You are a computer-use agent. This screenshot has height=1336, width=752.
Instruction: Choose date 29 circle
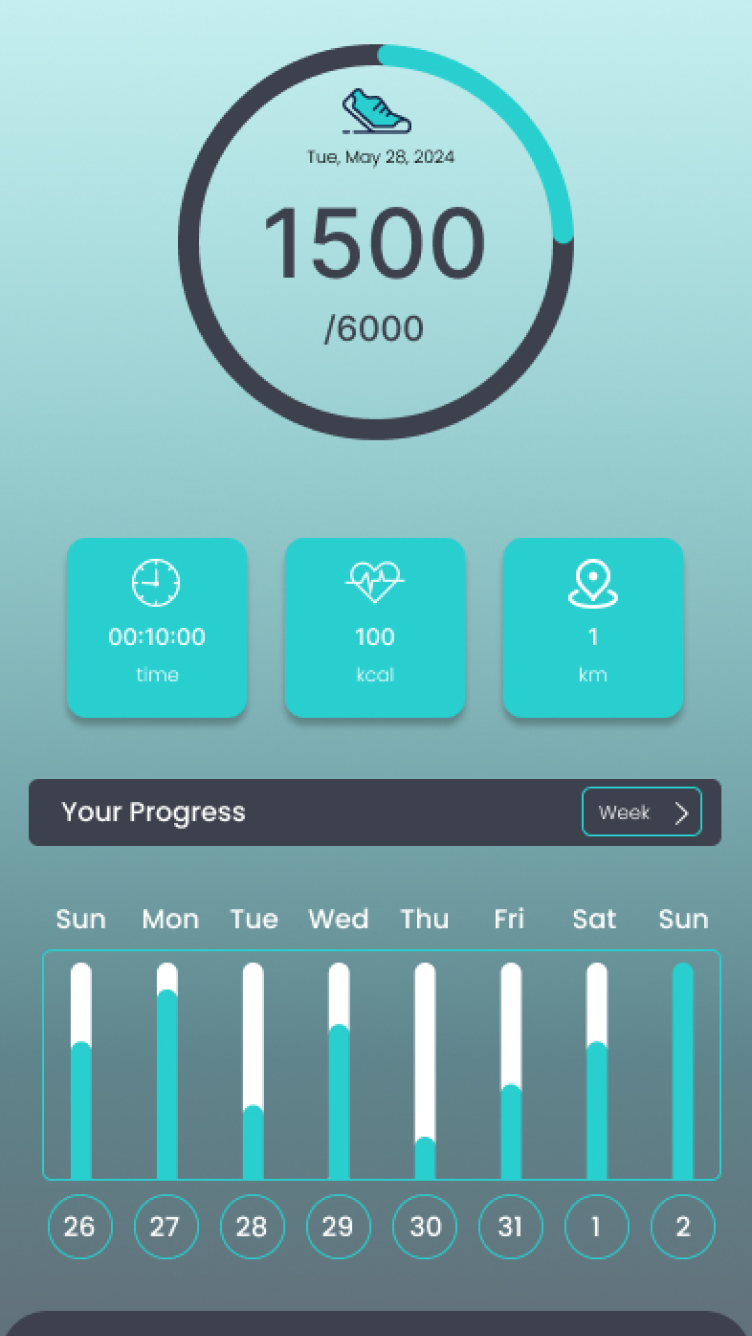click(x=338, y=1226)
